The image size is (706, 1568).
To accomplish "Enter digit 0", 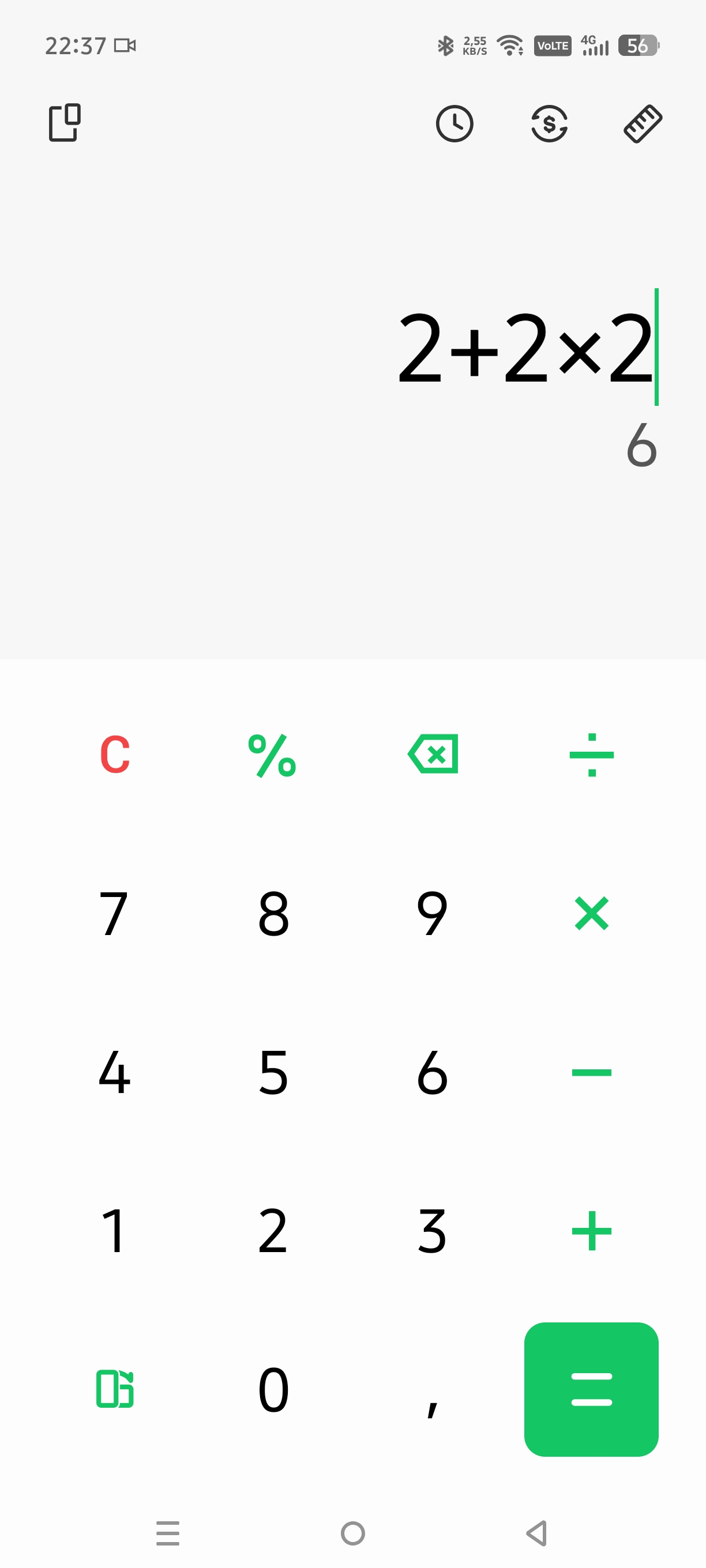I will tap(273, 1390).
